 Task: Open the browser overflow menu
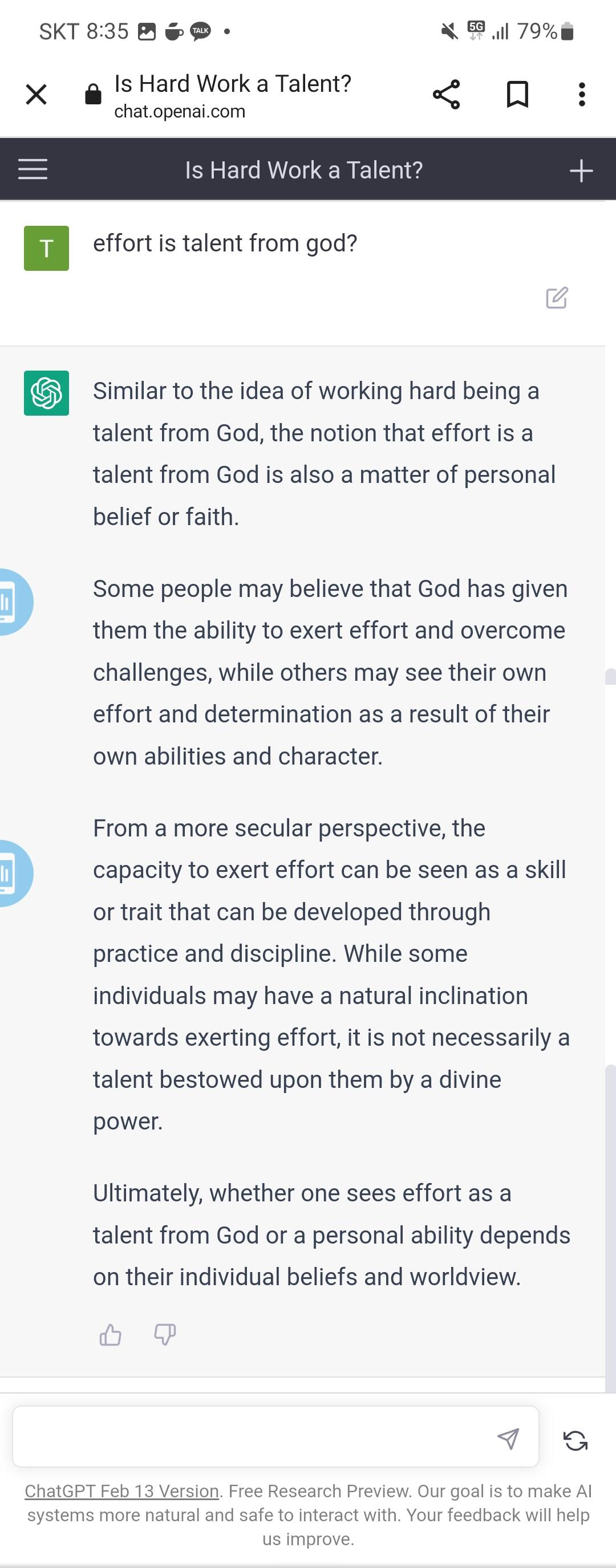point(582,94)
